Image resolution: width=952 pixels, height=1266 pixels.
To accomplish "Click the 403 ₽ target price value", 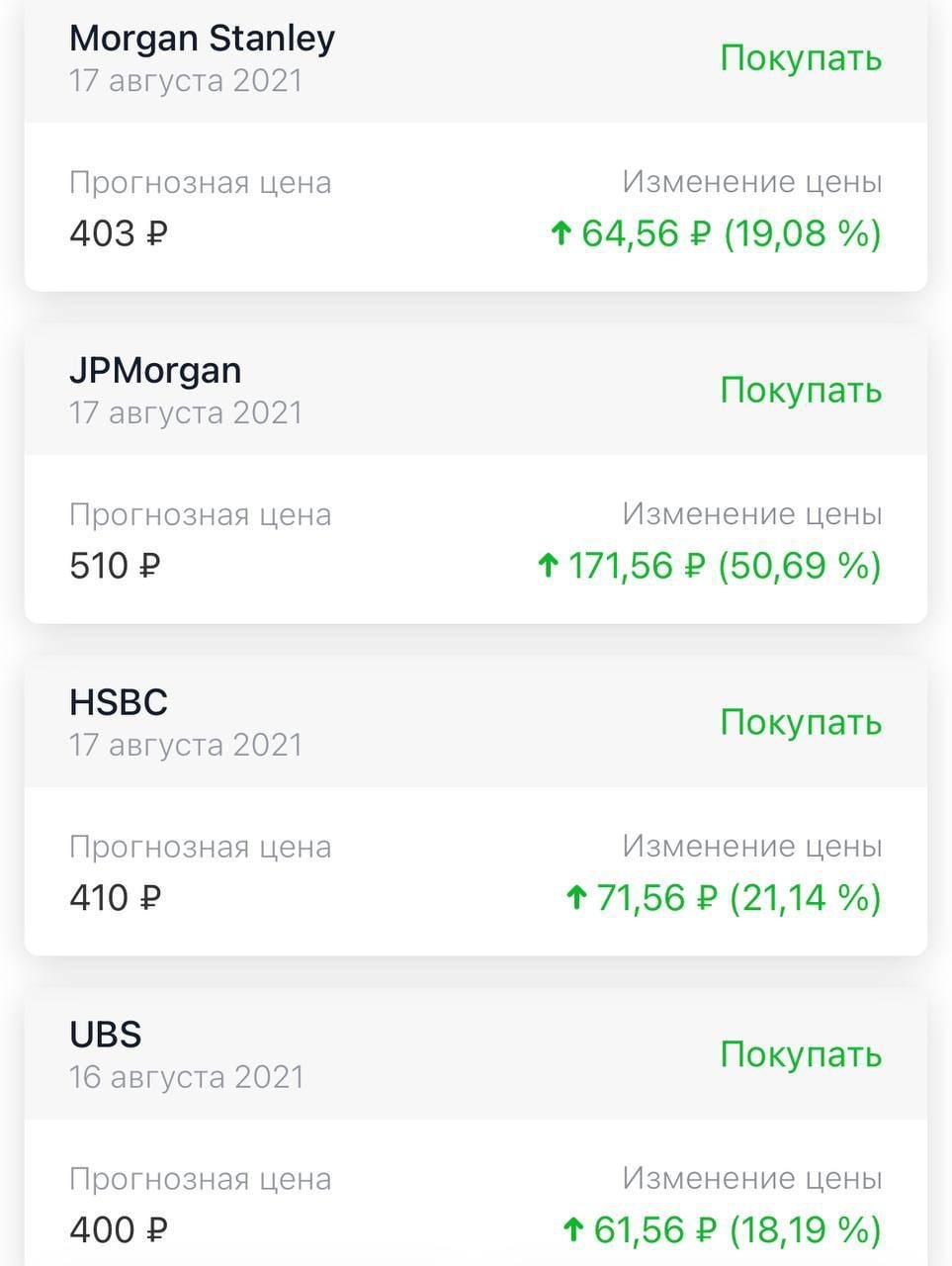I will [x=118, y=233].
